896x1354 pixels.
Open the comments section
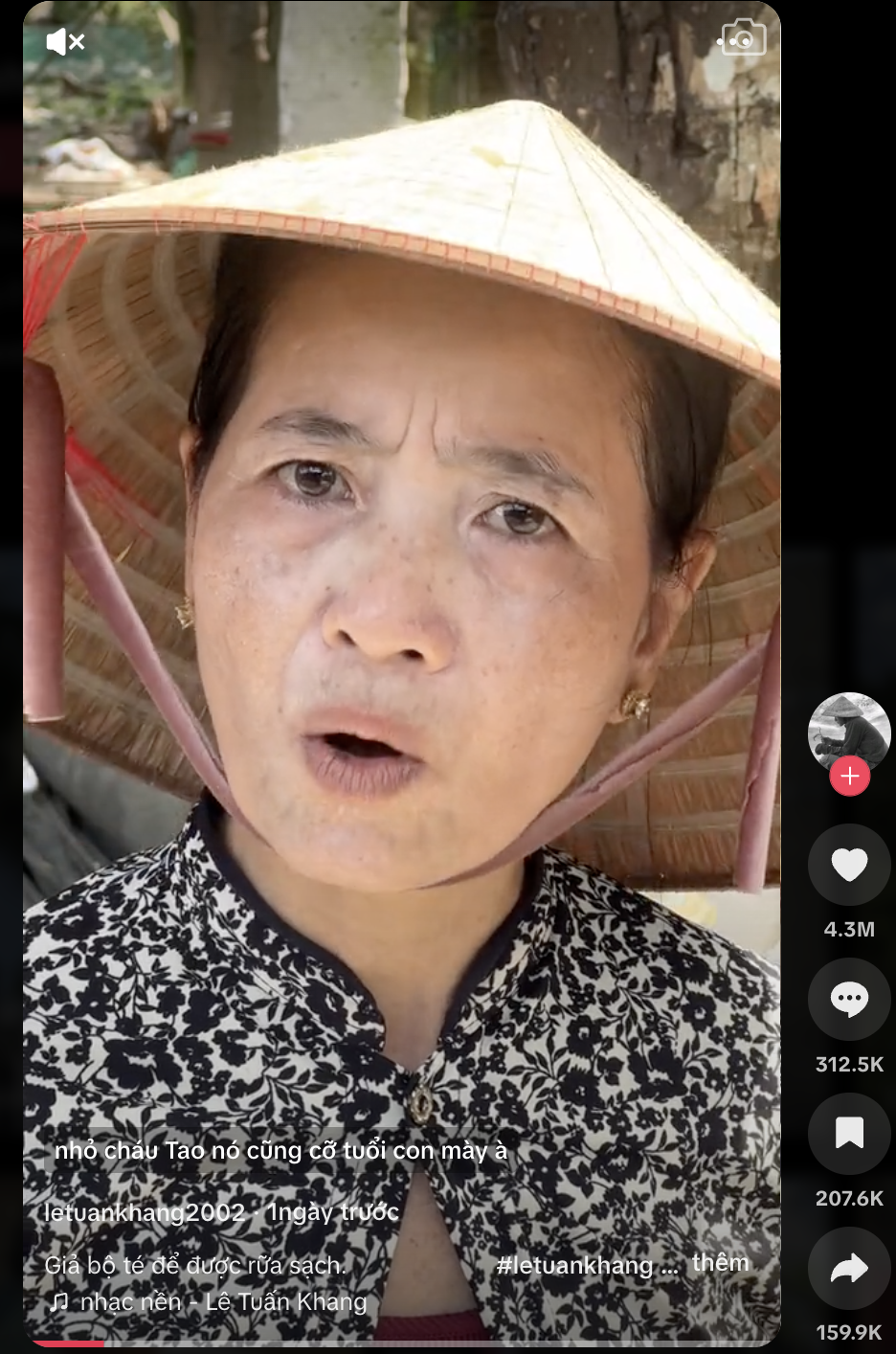pyautogui.click(x=849, y=1000)
